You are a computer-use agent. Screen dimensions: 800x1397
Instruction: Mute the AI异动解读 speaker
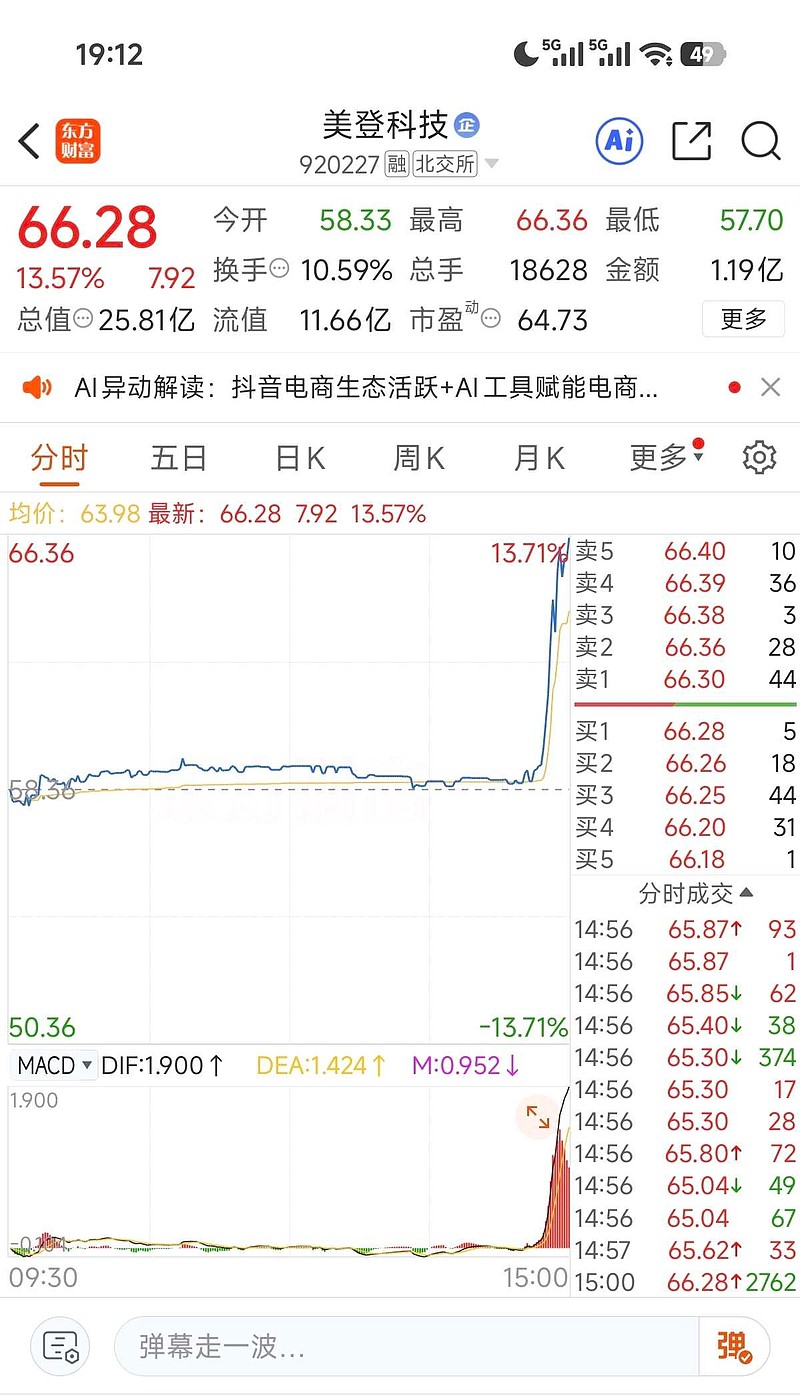point(38,386)
